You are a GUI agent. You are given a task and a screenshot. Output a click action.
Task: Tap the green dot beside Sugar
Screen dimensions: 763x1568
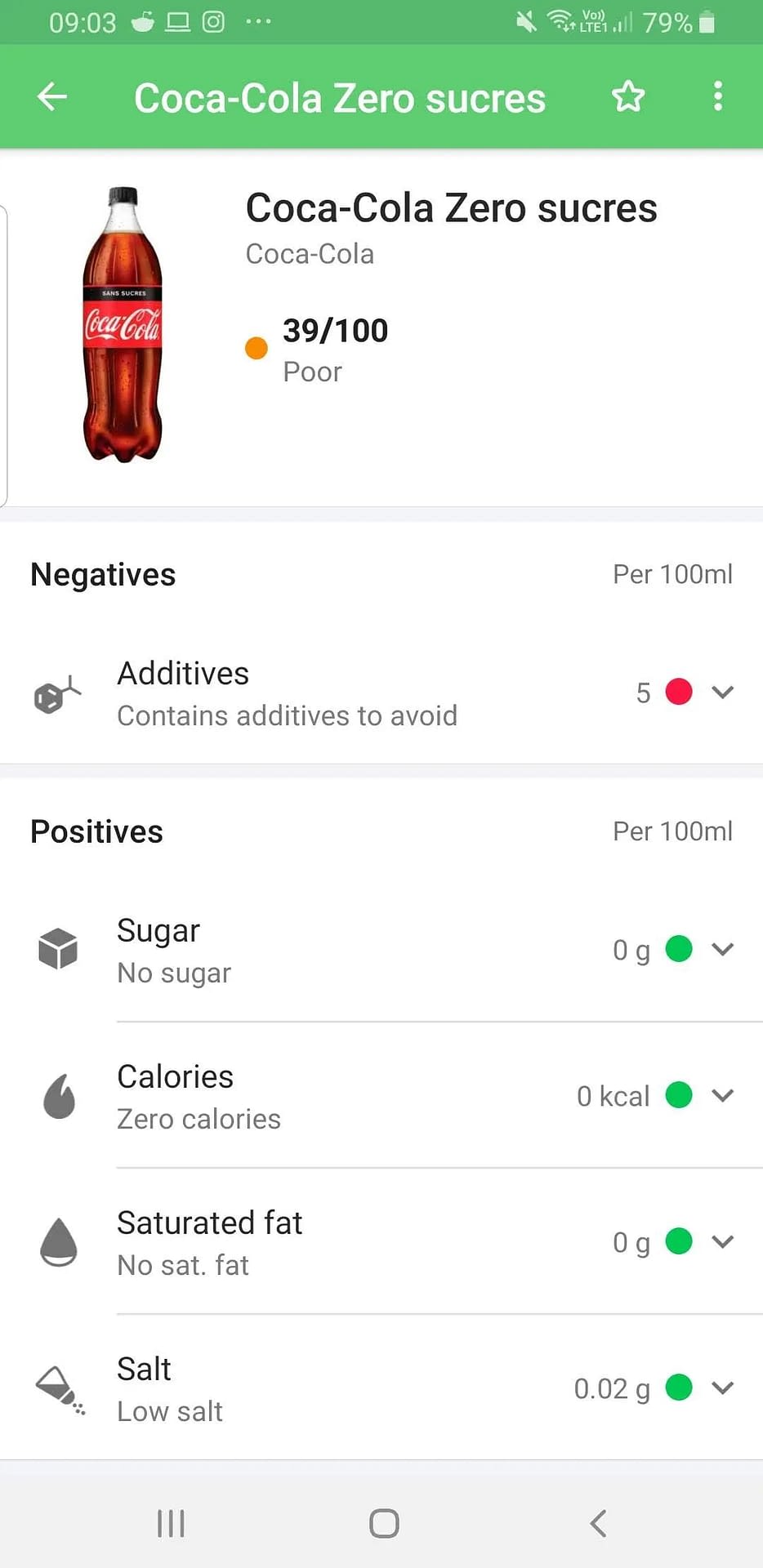coord(678,949)
